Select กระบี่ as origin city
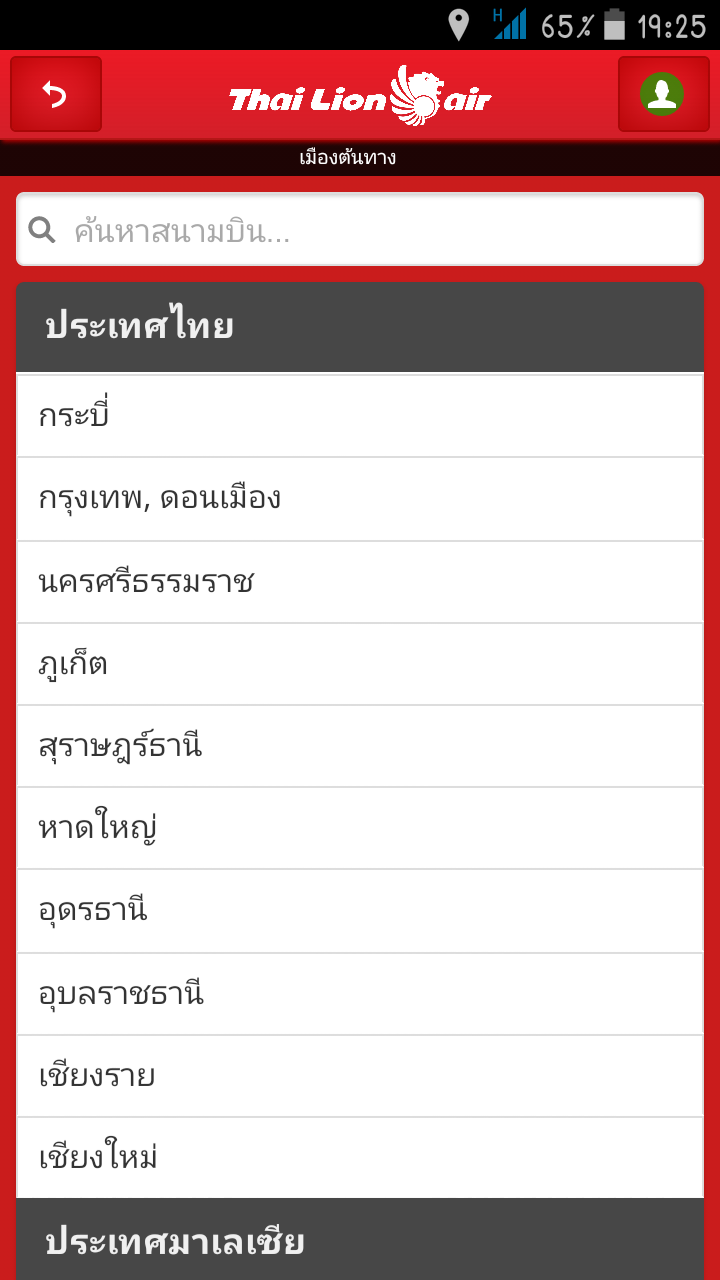 coord(360,416)
